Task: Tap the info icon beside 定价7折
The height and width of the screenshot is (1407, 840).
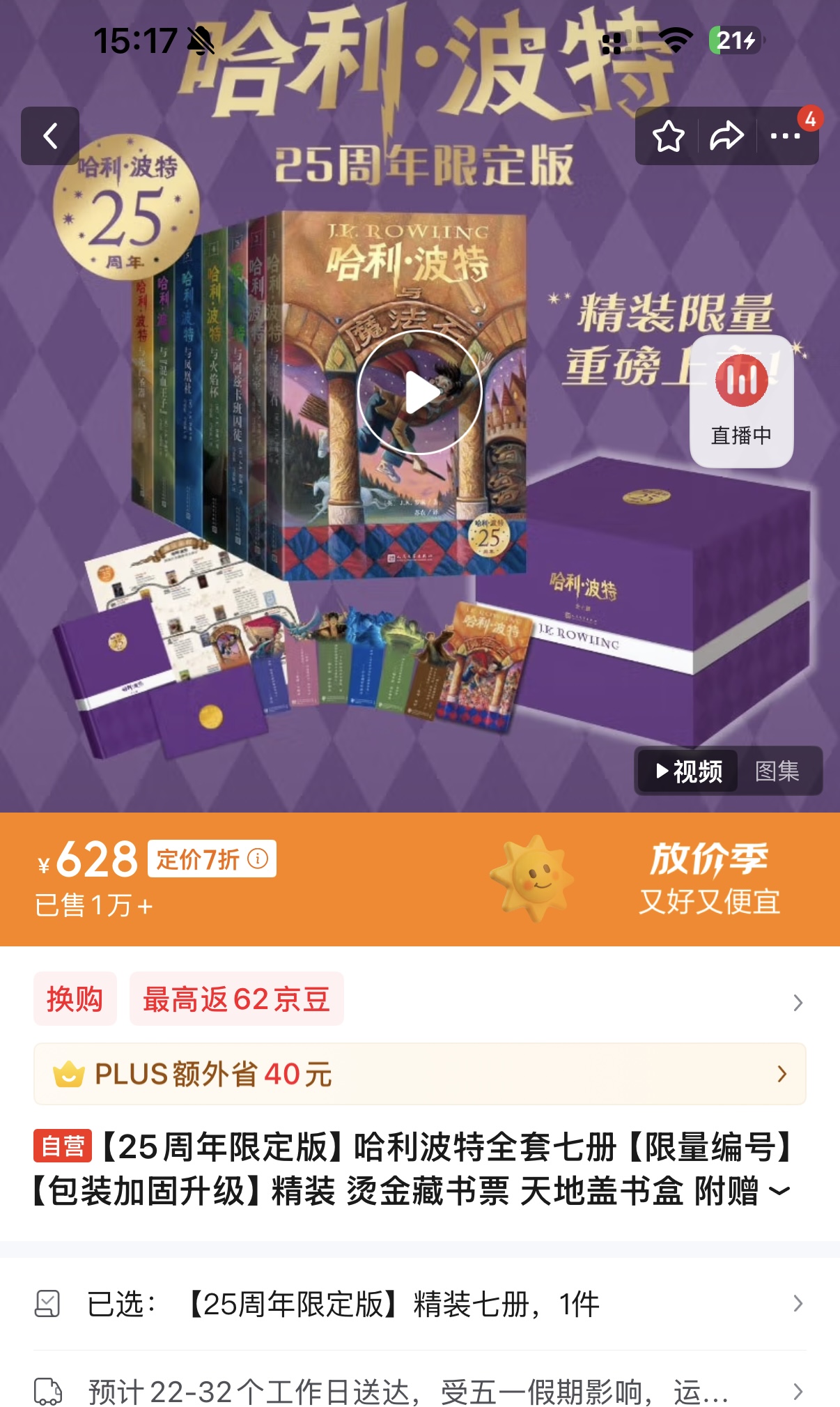Action: pyautogui.click(x=258, y=859)
